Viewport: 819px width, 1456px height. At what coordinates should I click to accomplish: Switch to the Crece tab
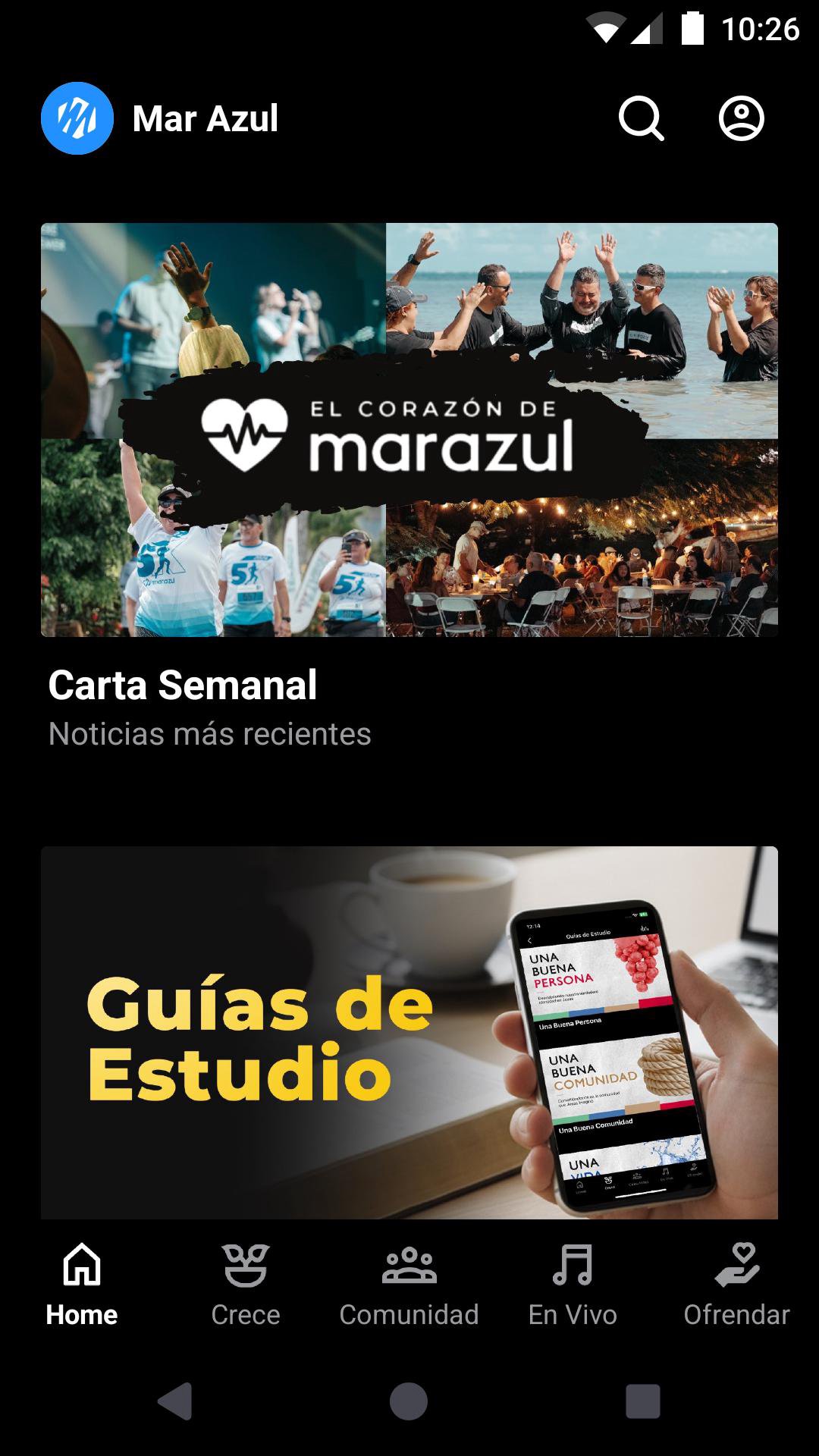(246, 1285)
